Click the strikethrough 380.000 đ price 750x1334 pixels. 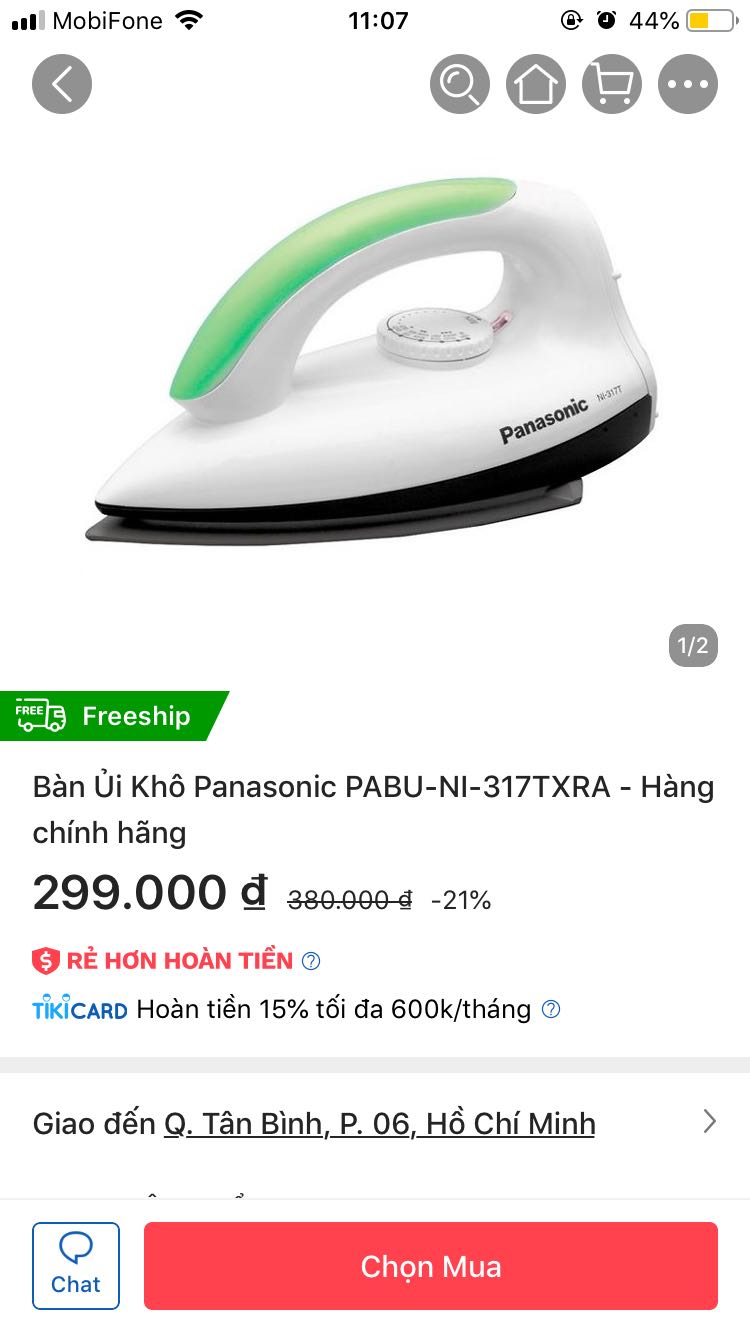tap(347, 900)
